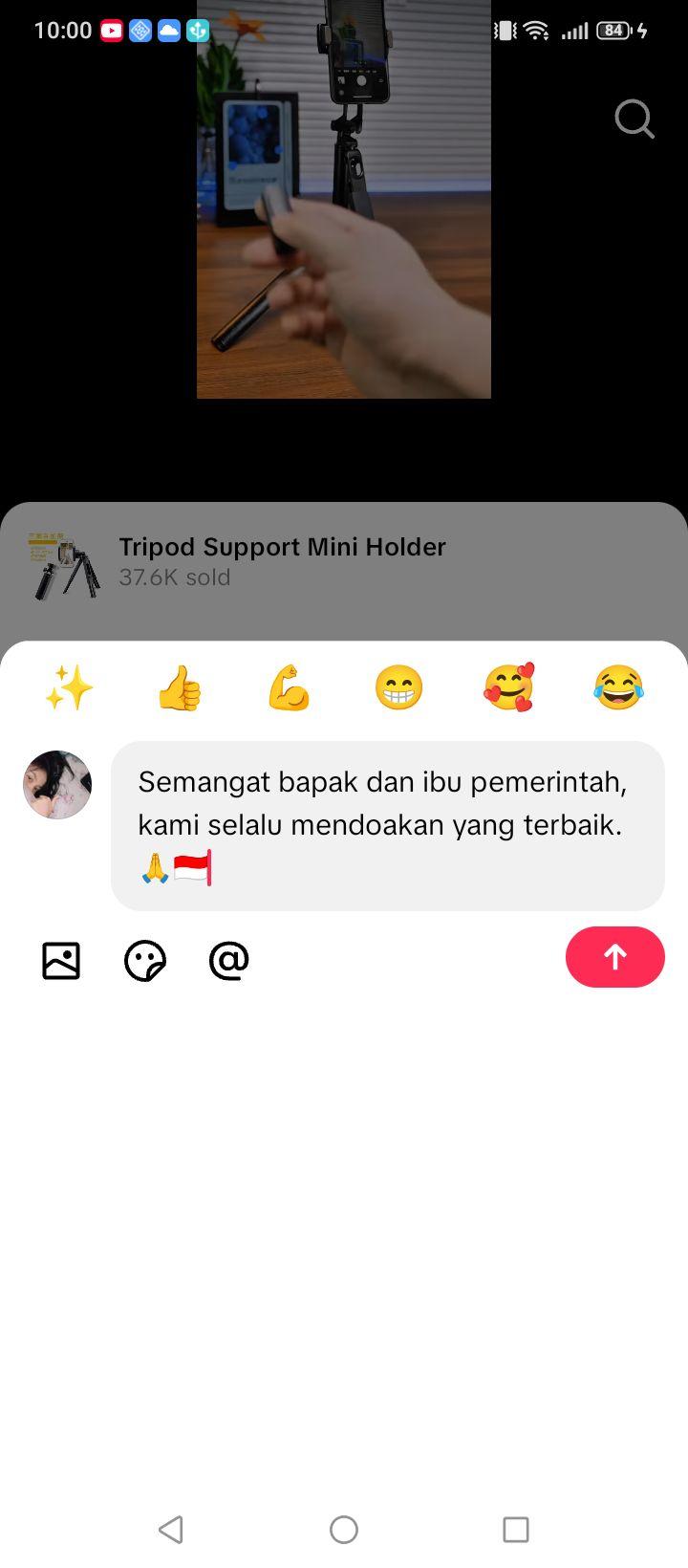688x1568 pixels.
Task: Open the sticker picker
Action: [x=145, y=961]
